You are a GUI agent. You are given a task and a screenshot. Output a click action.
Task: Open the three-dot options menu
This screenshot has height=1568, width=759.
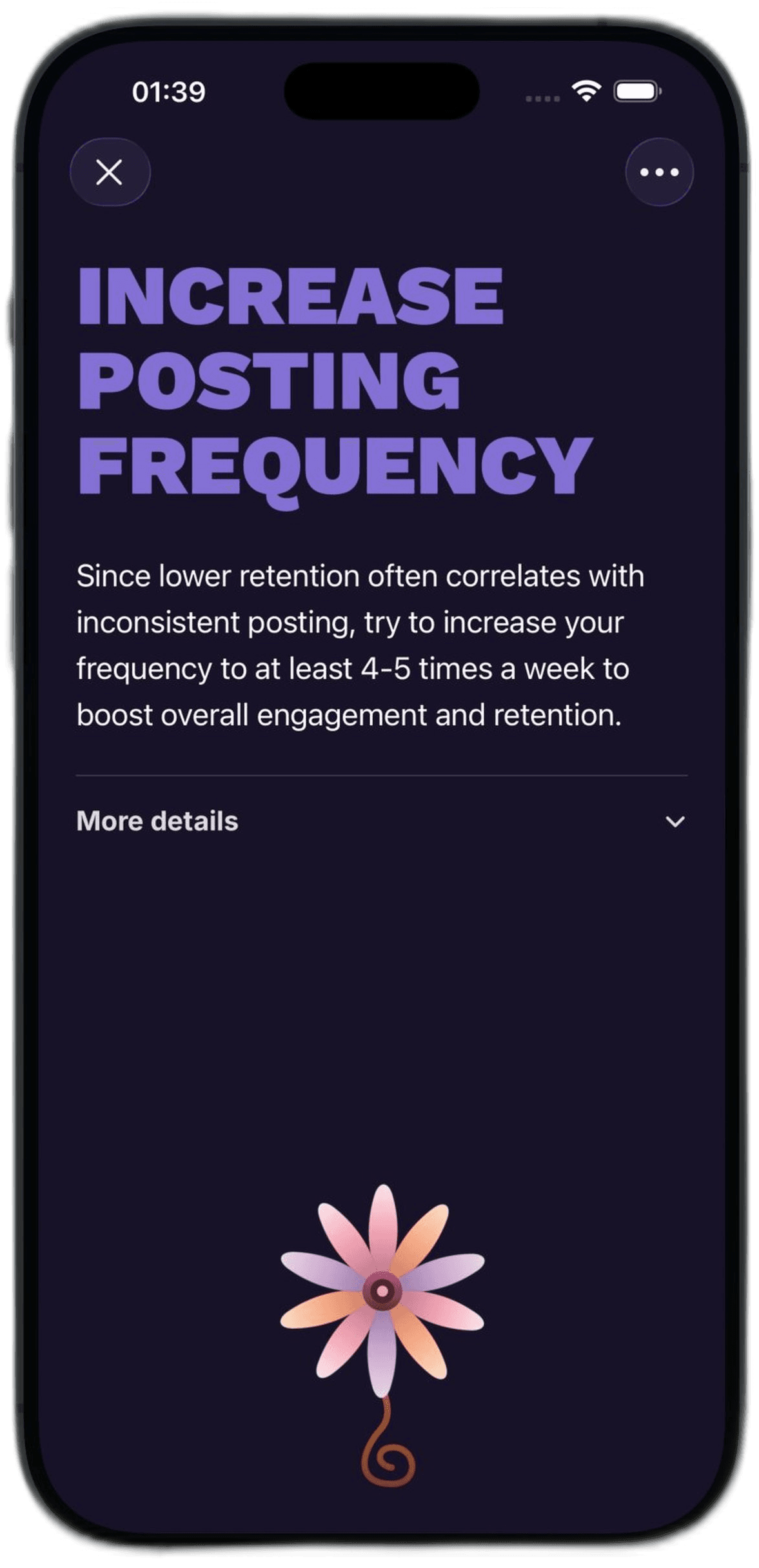point(659,172)
